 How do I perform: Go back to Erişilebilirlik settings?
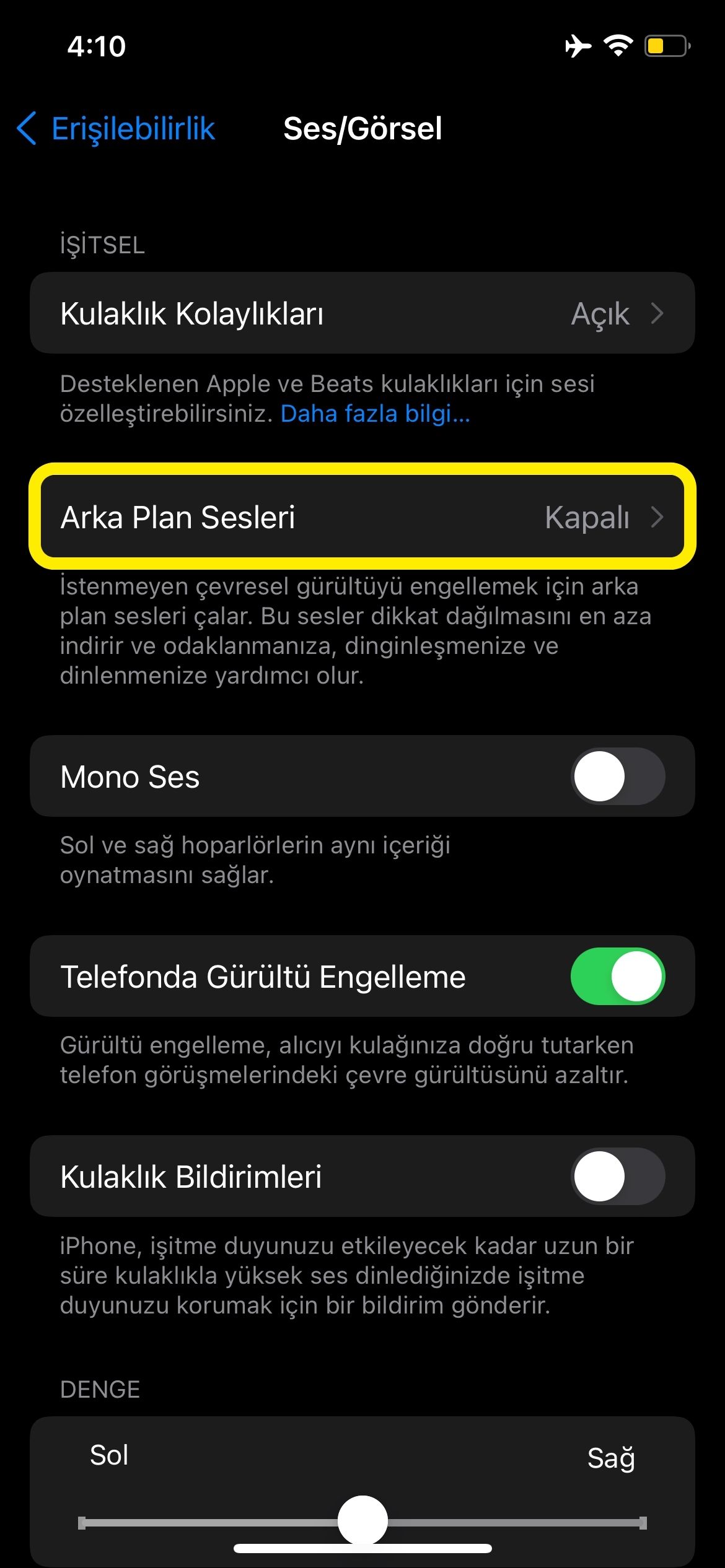[116, 129]
